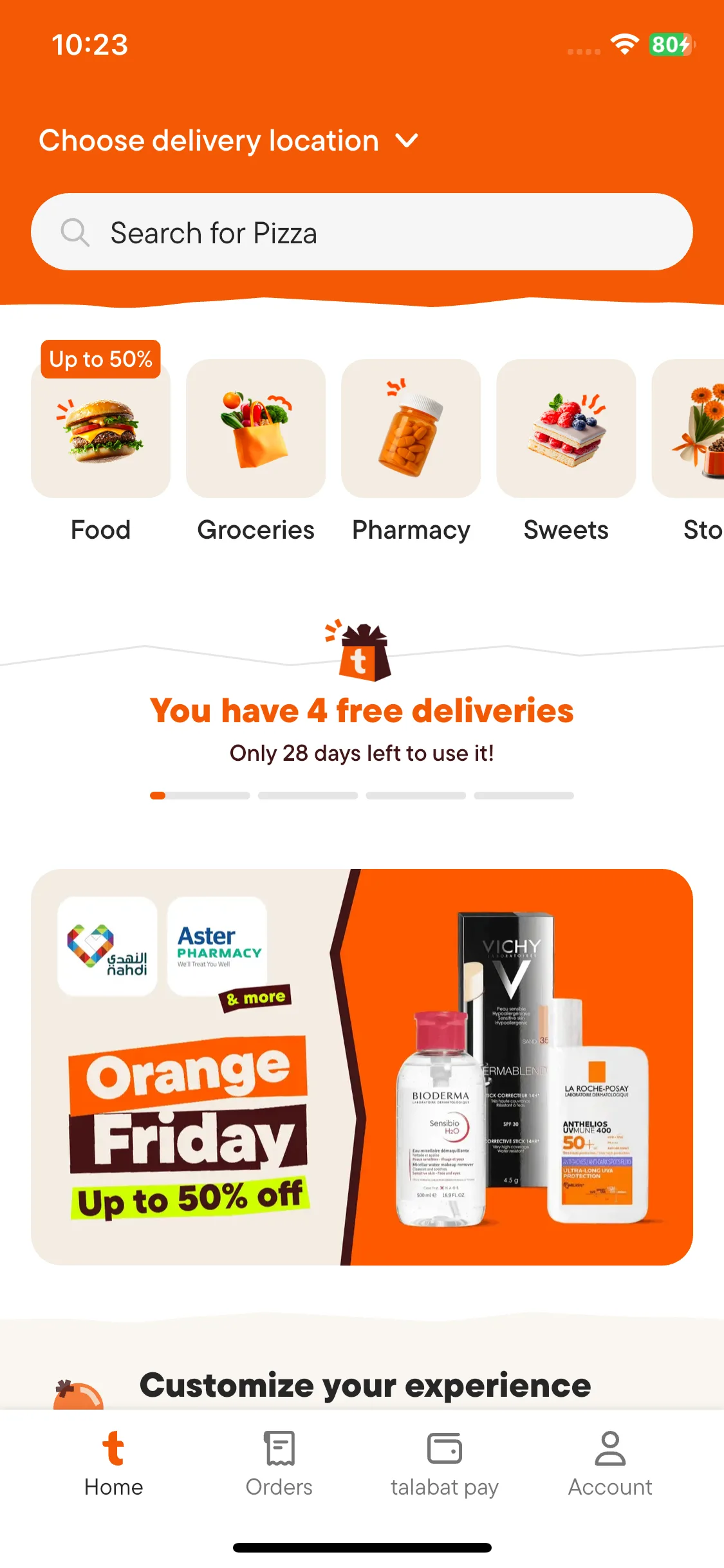Open the Orange Friday pharmacy banner
The width and height of the screenshot is (724, 1568).
point(362,1067)
